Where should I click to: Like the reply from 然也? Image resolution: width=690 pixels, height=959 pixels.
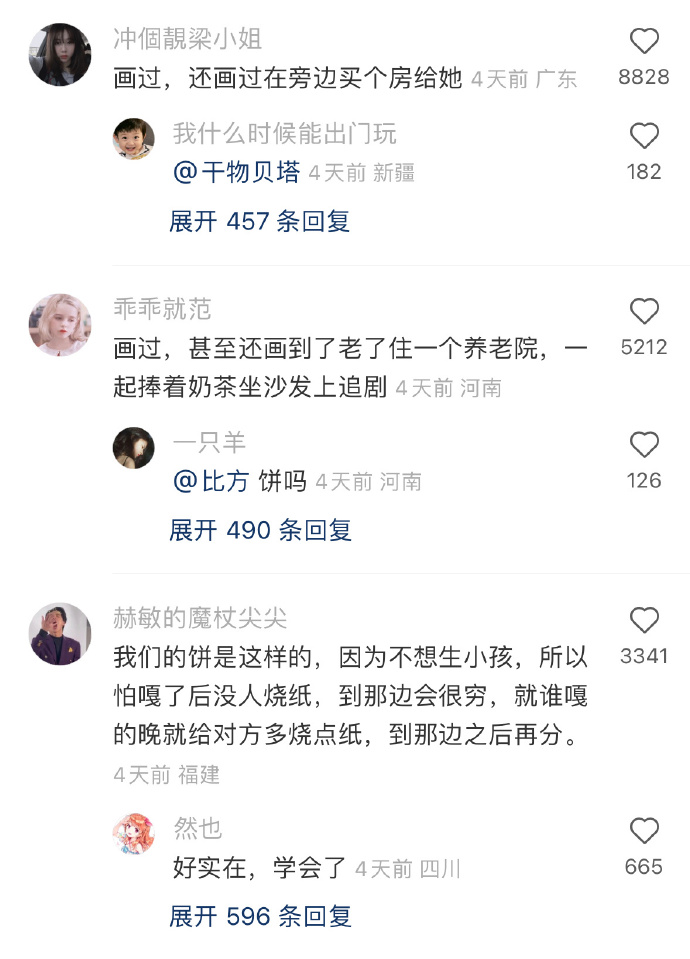tap(644, 831)
